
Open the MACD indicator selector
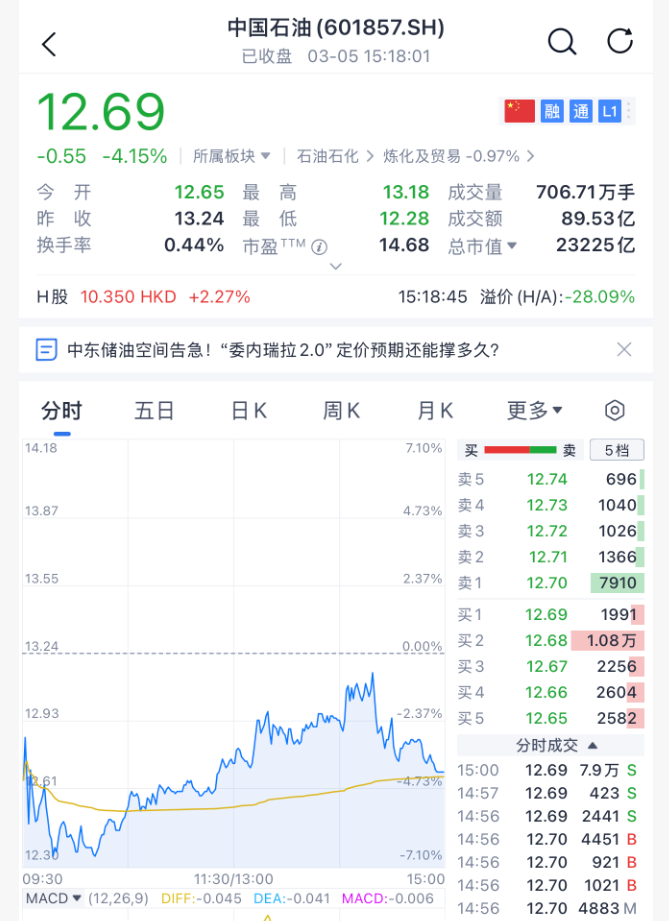point(54,898)
